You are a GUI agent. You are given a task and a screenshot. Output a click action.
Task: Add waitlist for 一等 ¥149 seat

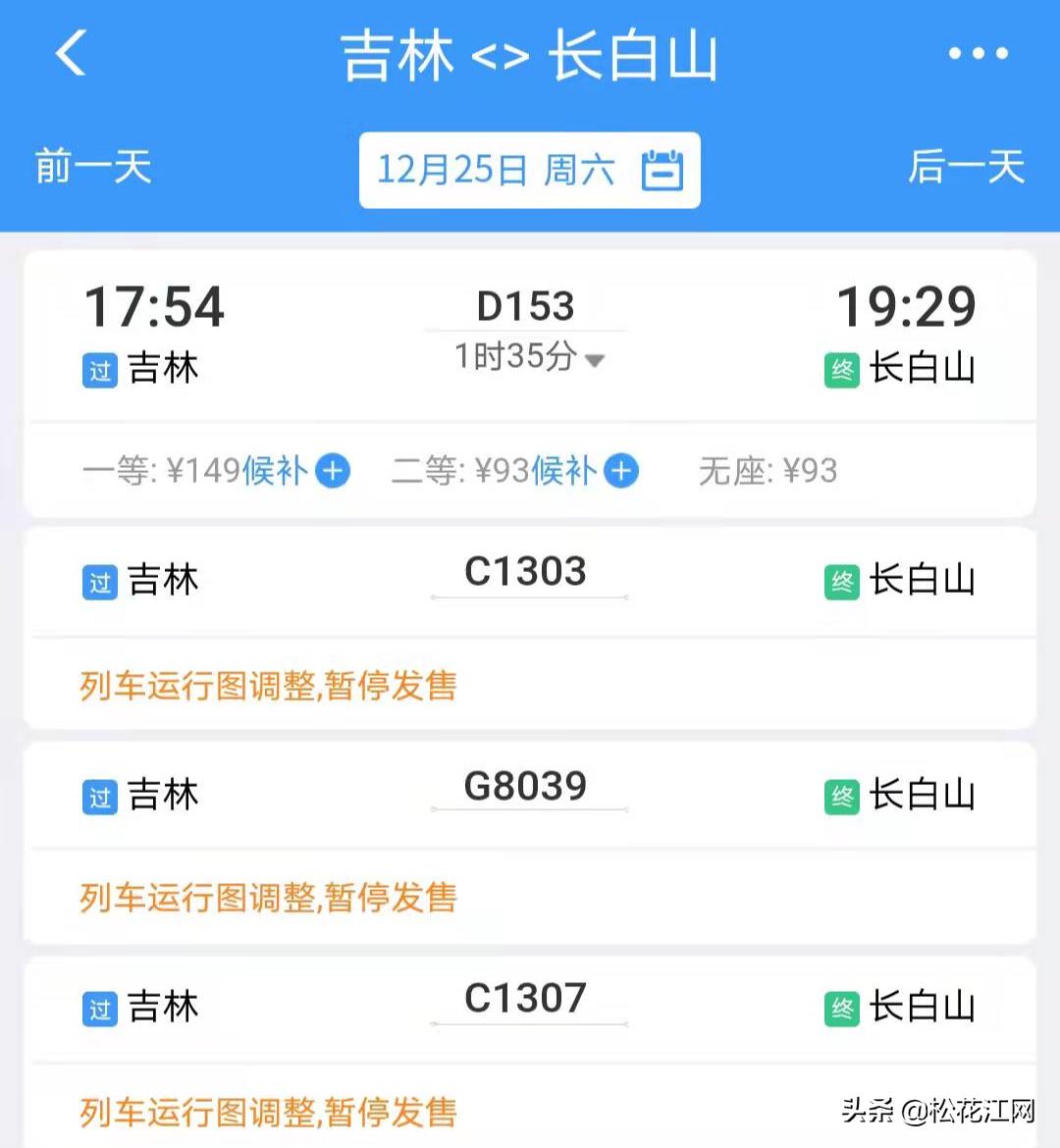[x=332, y=471]
